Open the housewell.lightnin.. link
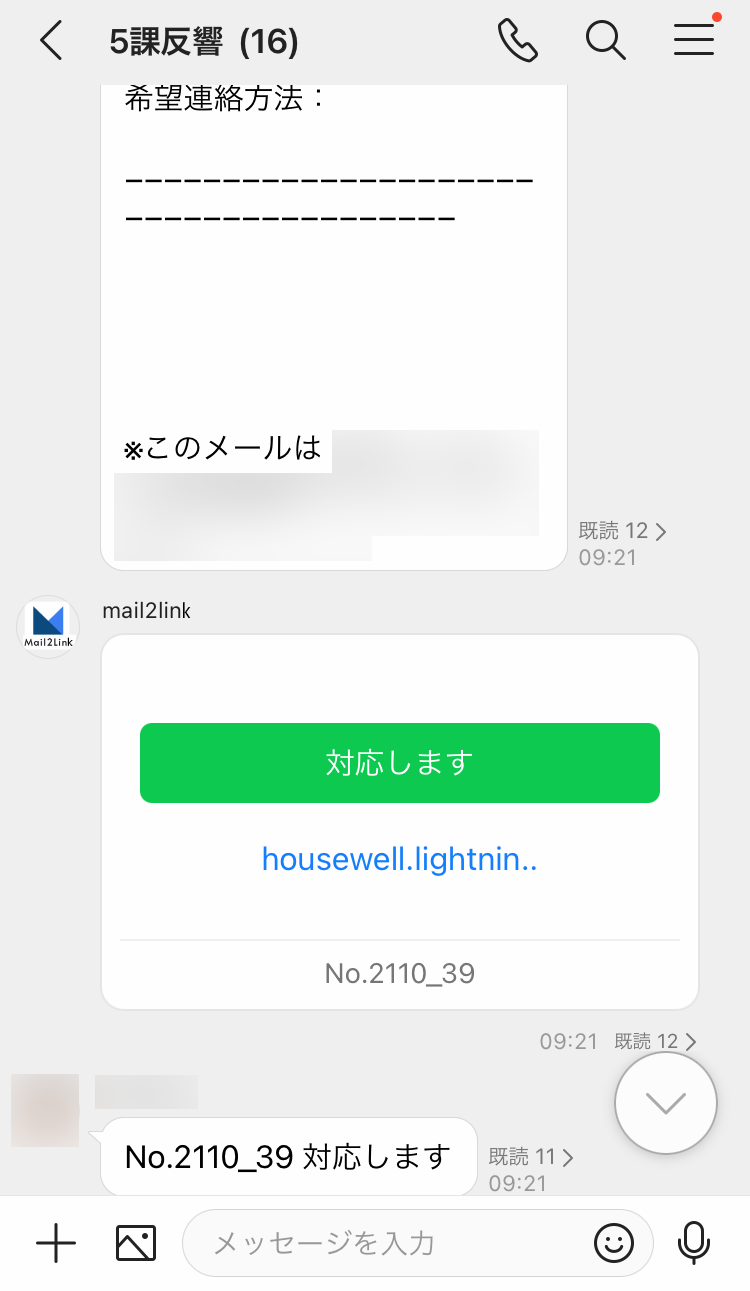Image resolution: width=750 pixels, height=1291 pixels. click(x=399, y=859)
